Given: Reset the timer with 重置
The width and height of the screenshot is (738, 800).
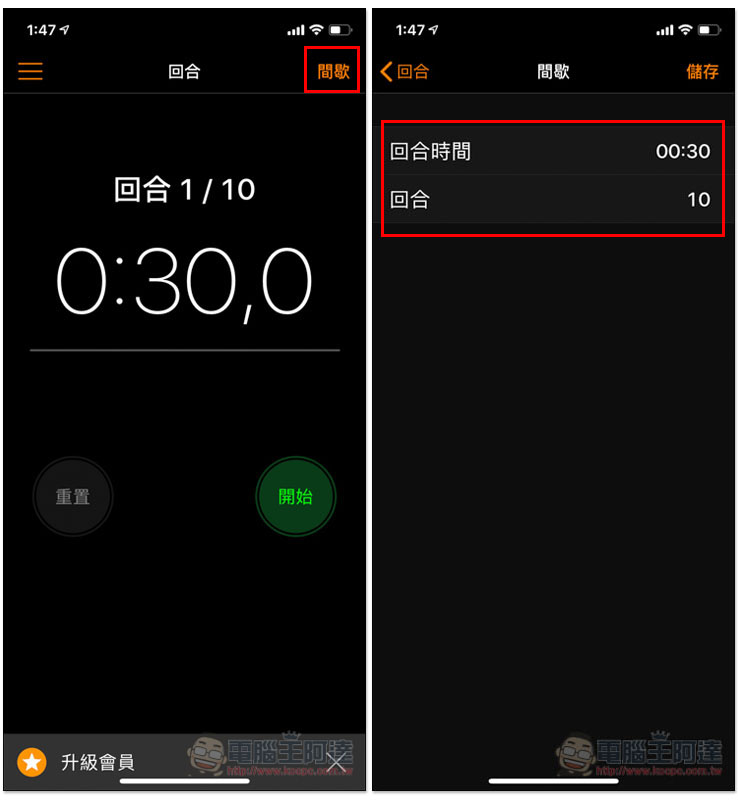Looking at the screenshot, I should point(73,497).
